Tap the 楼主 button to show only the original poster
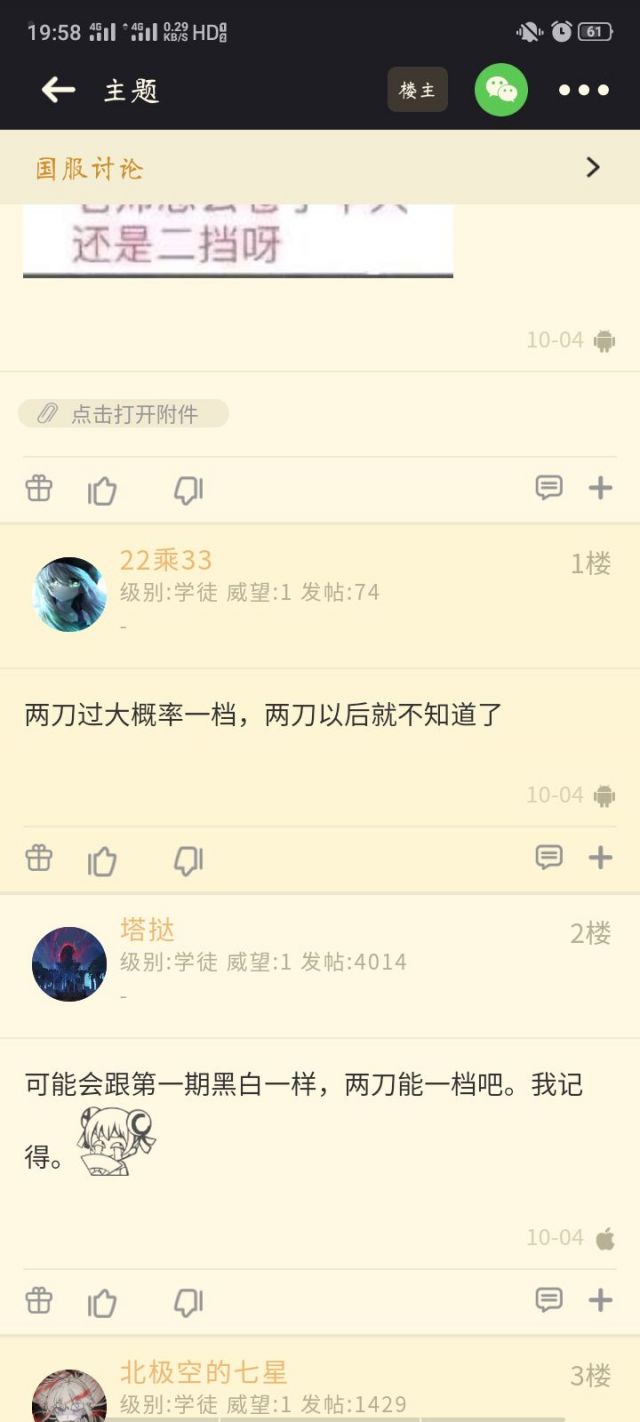Screen dimensions: 640x1422 [417, 90]
